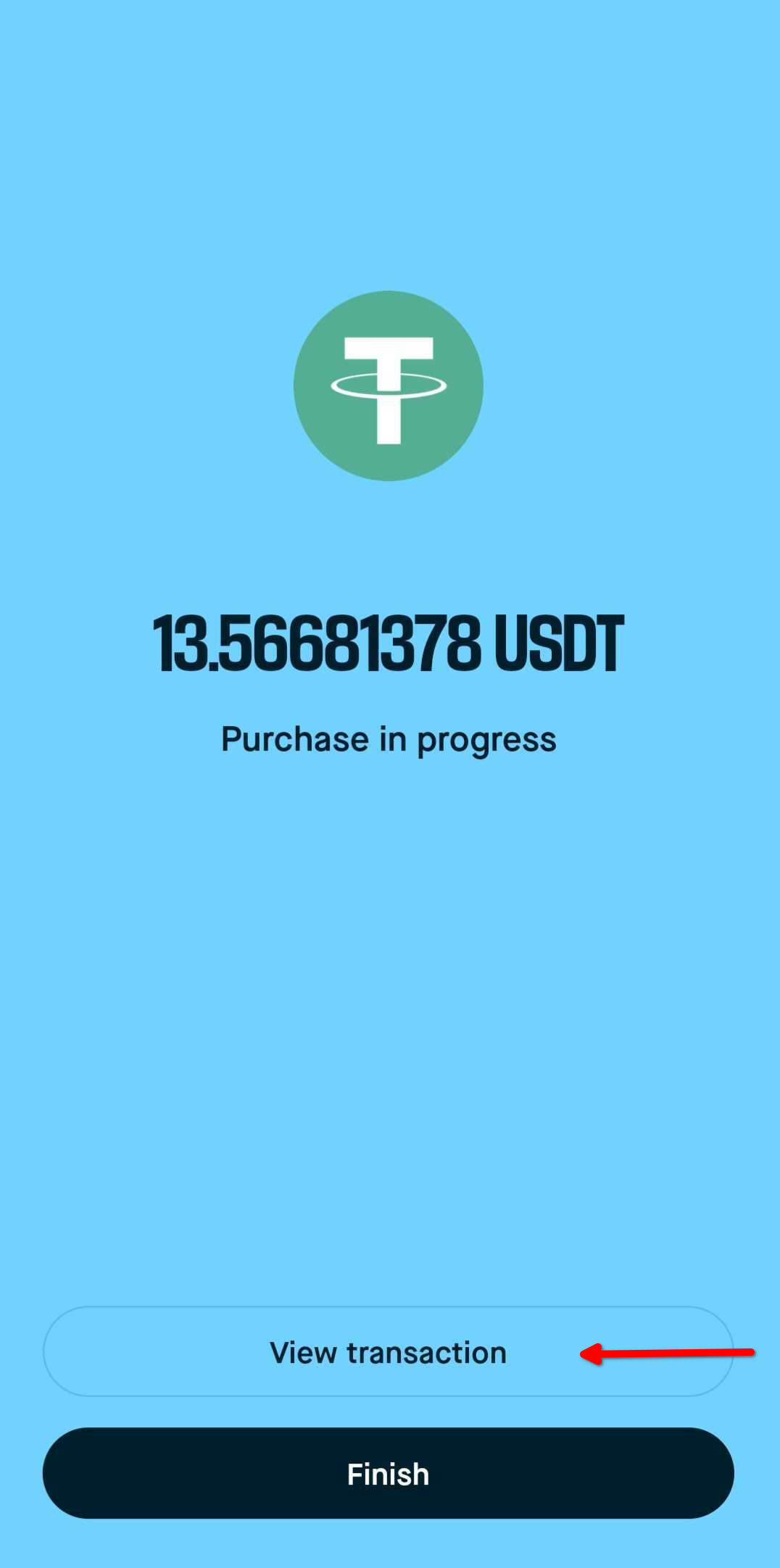
Task: Tap Finish to close the purchase screen
Action: (x=389, y=1473)
